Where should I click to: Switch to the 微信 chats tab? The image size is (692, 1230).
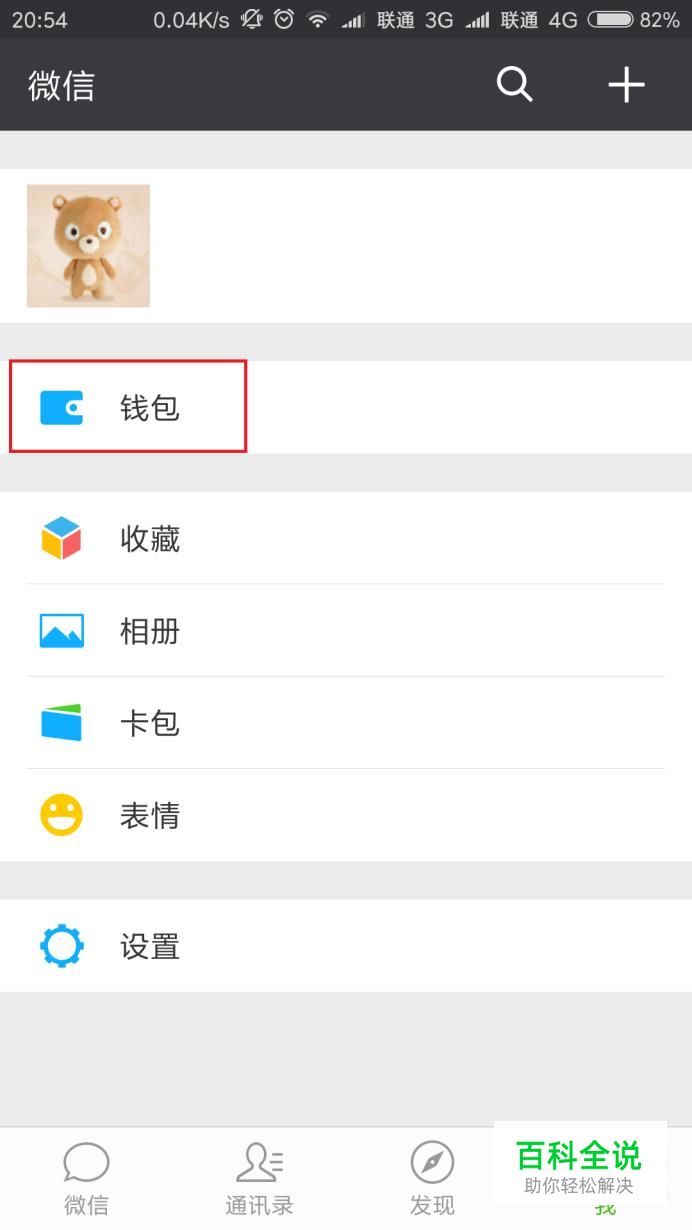coord(86,1180)
